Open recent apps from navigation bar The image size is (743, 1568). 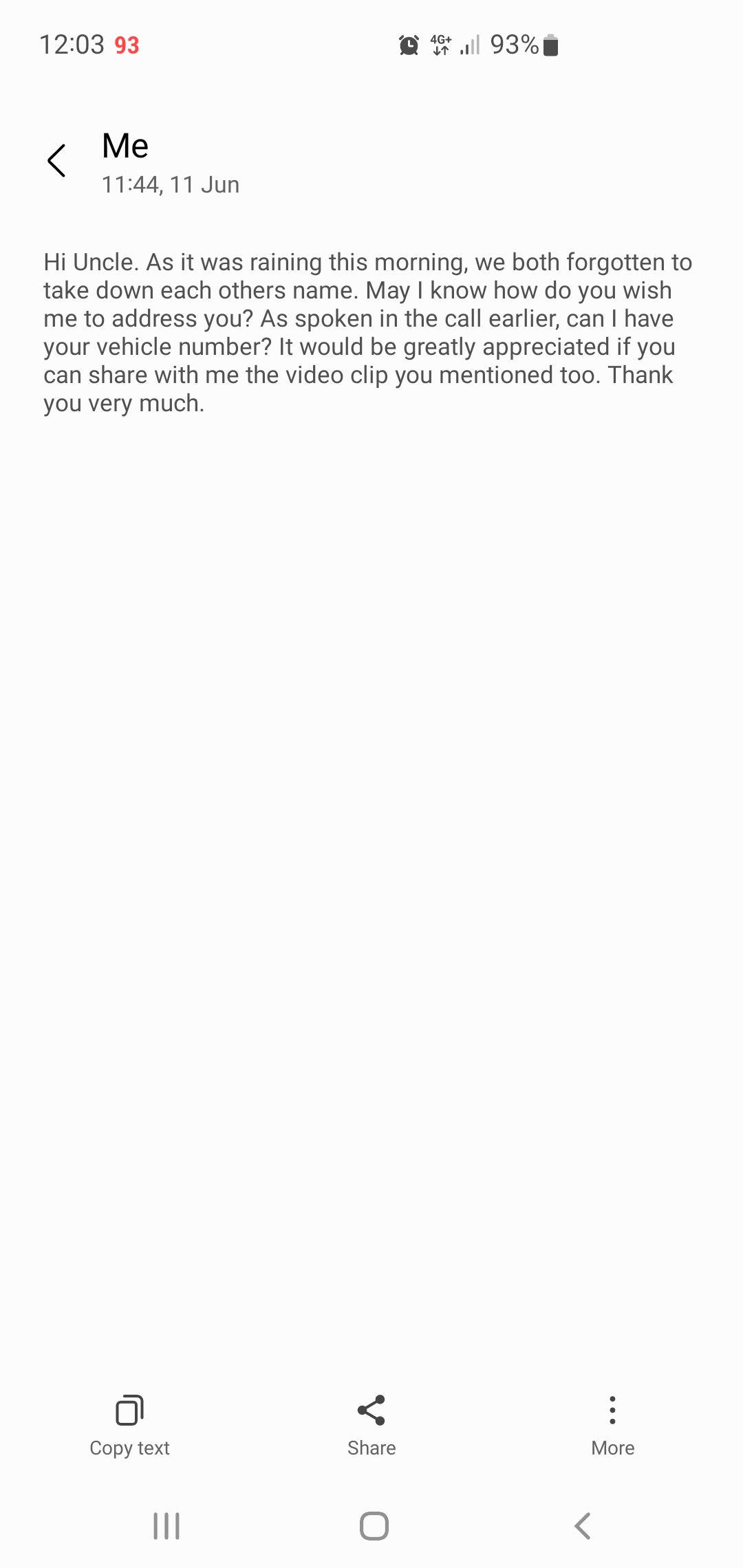click(x=166, y=1526)
